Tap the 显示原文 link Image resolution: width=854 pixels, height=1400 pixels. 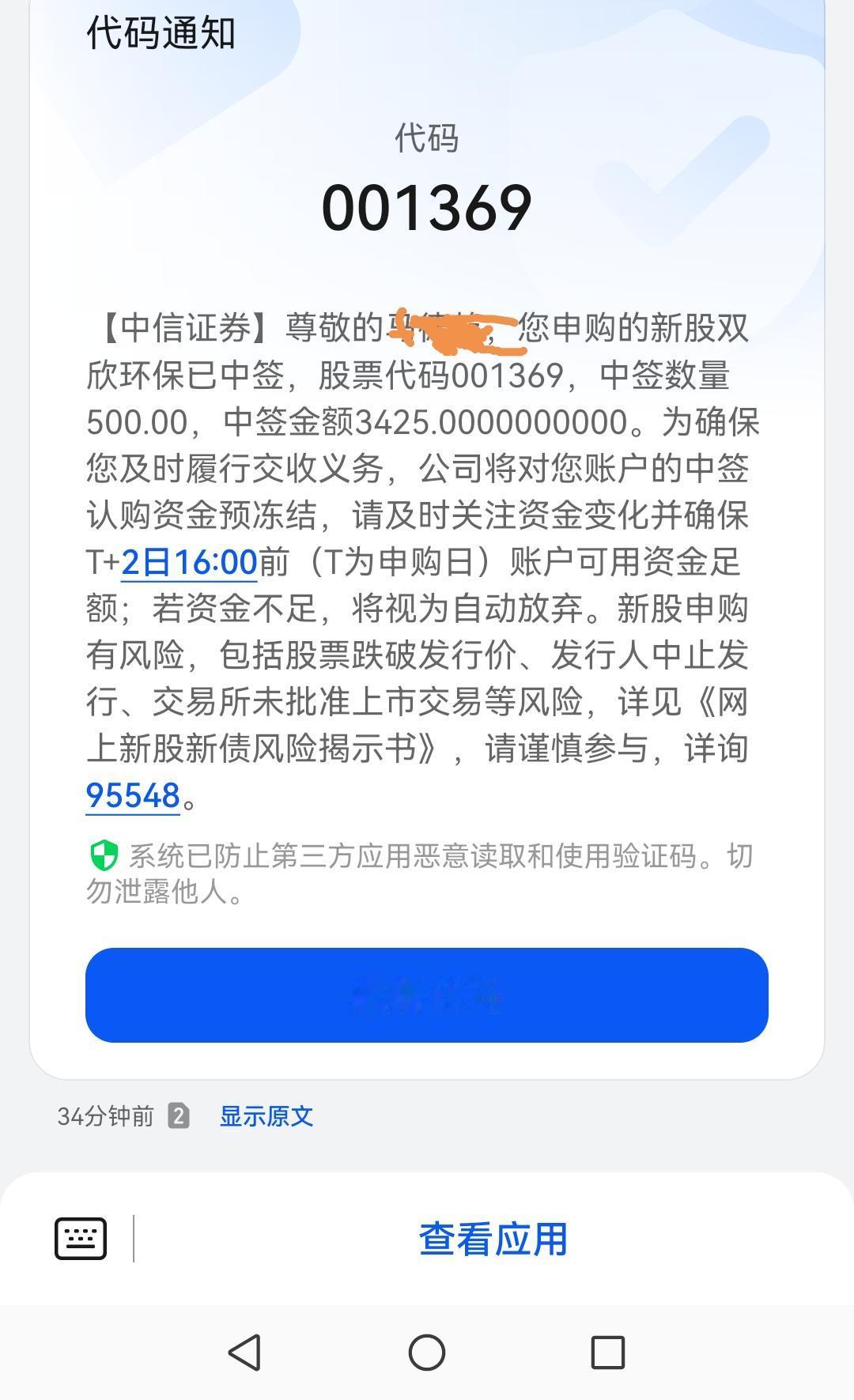click(x=266, y=1117)
